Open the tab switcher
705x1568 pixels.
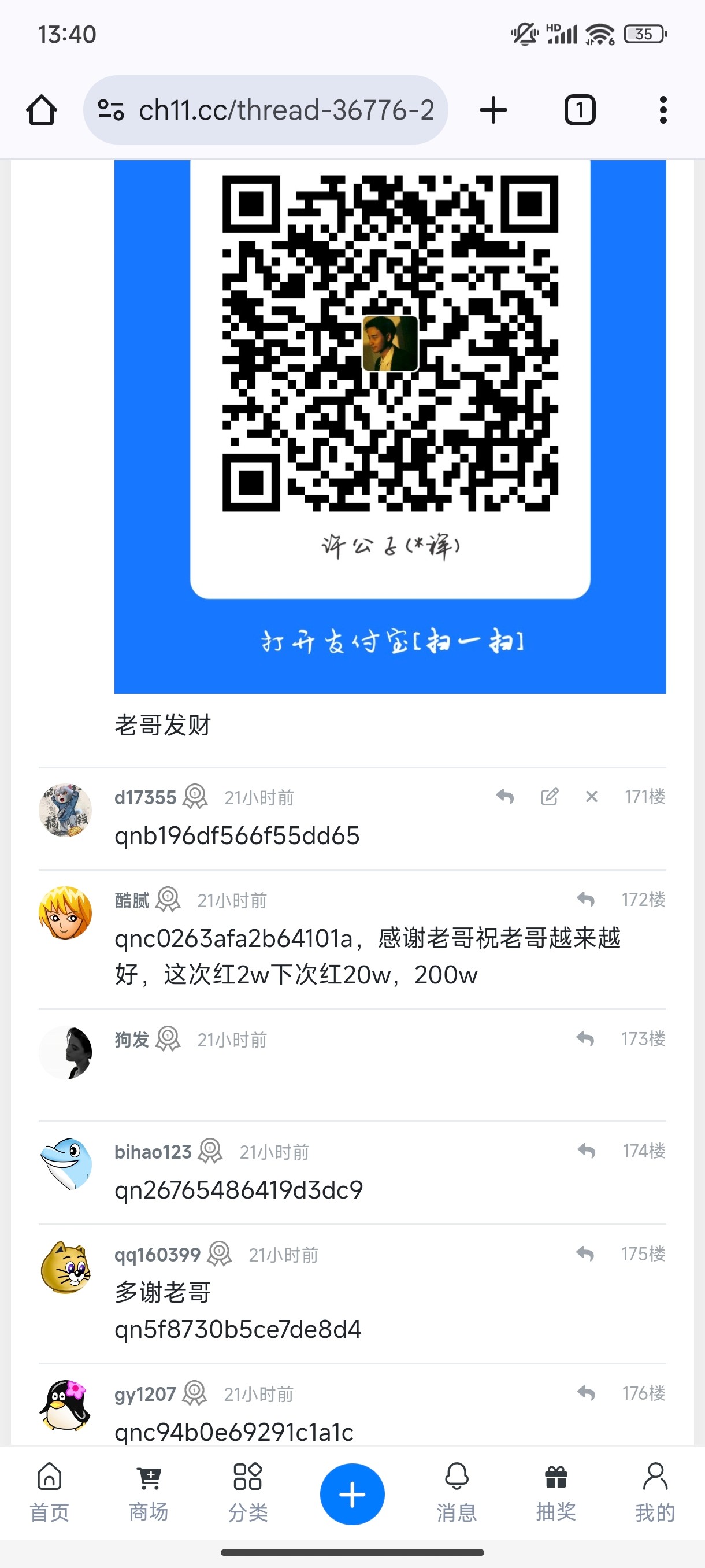[x=579, y=110]
